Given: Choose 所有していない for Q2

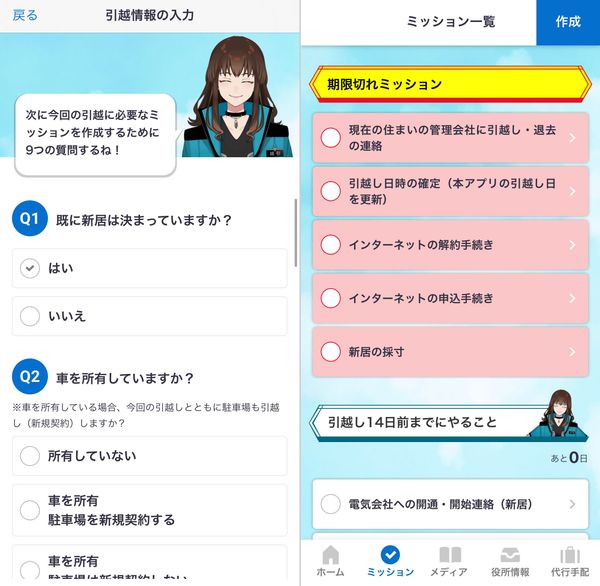Looking at the screenshot, I should click(x=150, y=456).
